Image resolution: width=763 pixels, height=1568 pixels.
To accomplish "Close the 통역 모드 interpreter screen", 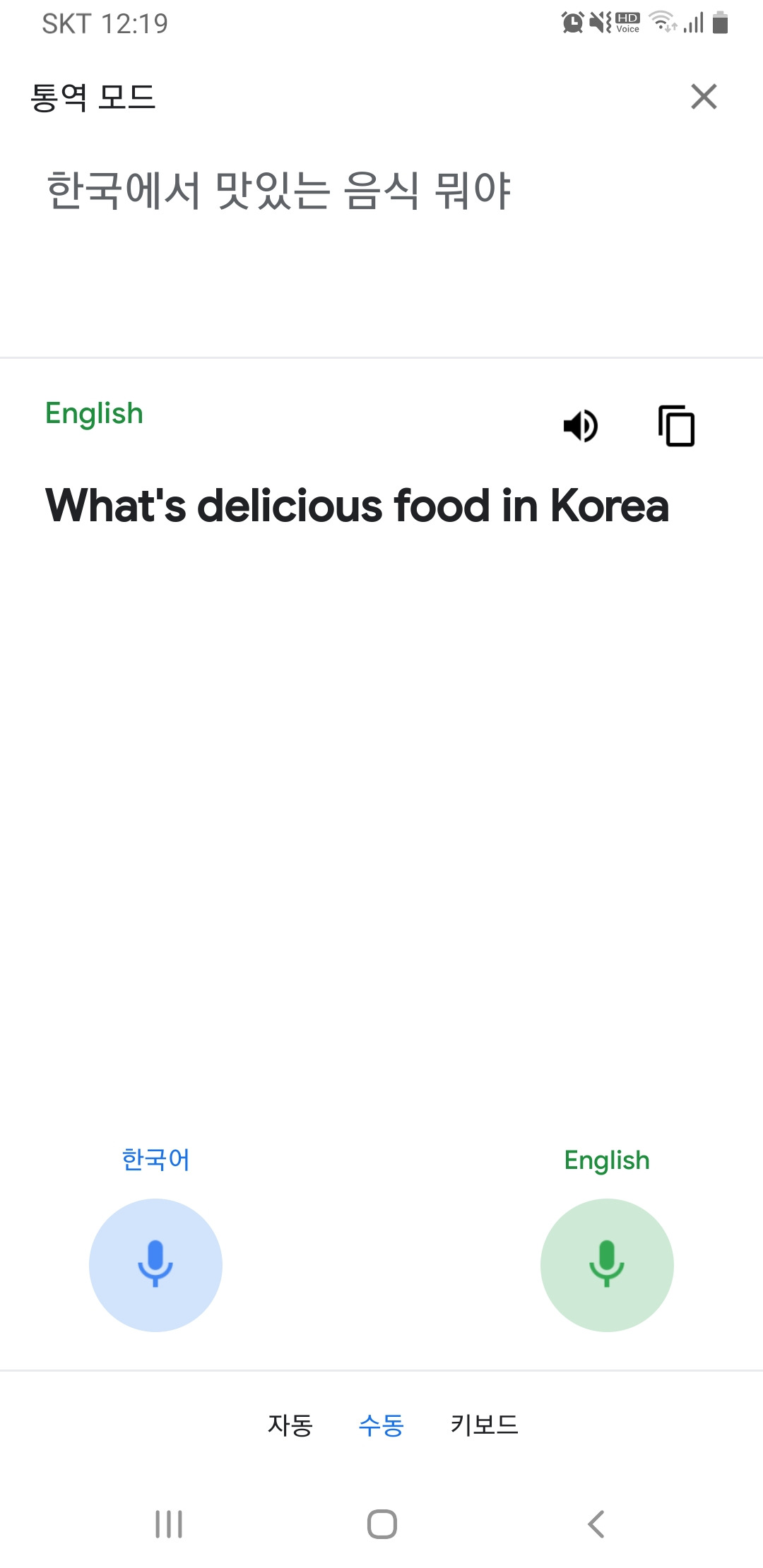I will click(x=704, y=97).
